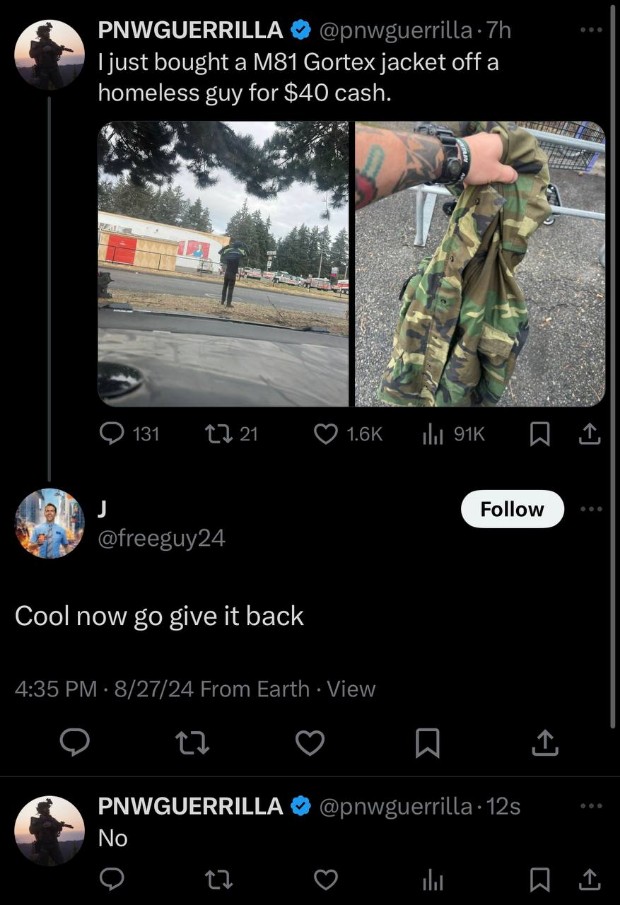Open overflow menu on J's reply

pos(592,509)
